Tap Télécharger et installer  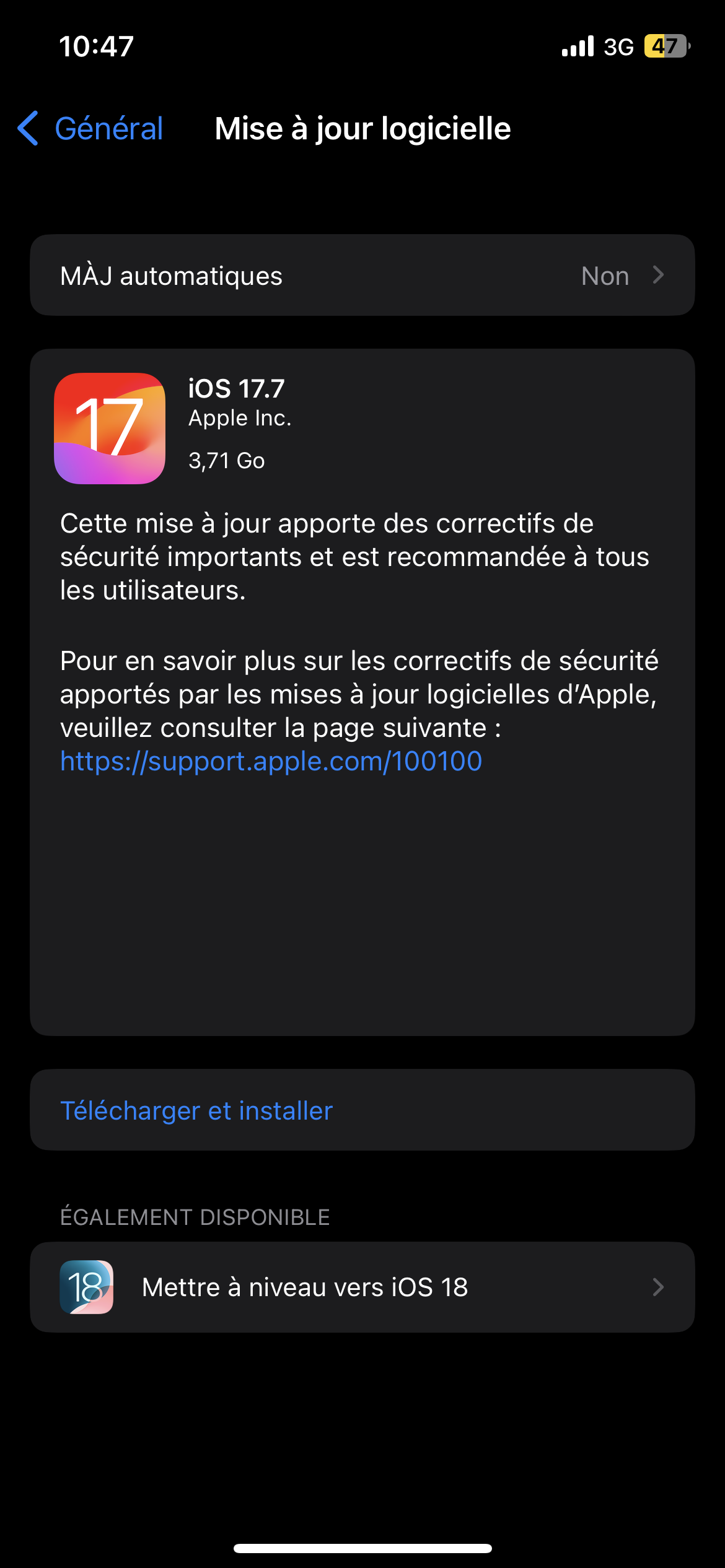point(196,1110)
